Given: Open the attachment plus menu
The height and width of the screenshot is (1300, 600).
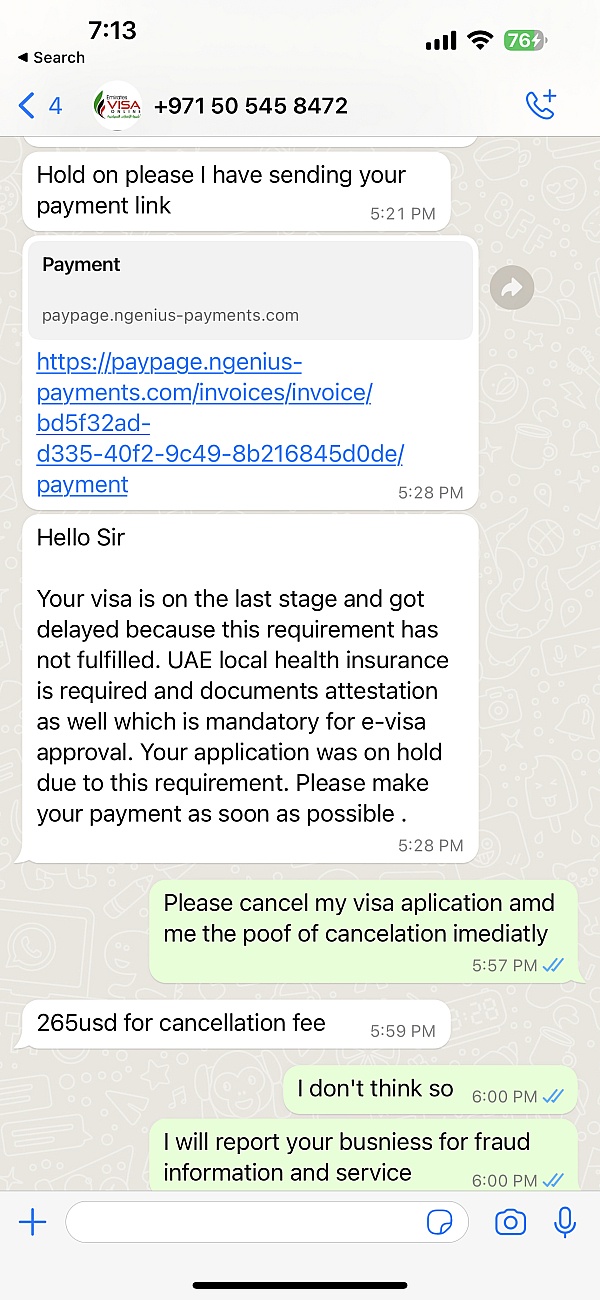Looking at the screenshot, I should (33, 1222).
